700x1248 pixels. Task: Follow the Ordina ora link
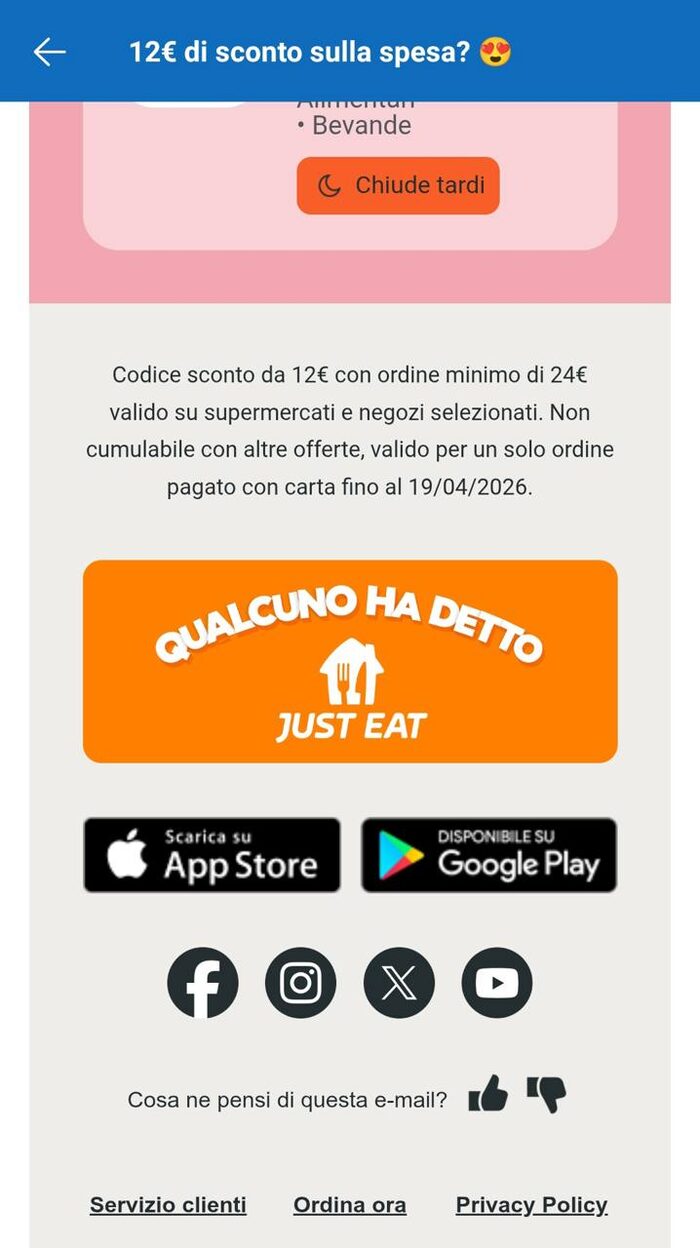click(350, 1205)
